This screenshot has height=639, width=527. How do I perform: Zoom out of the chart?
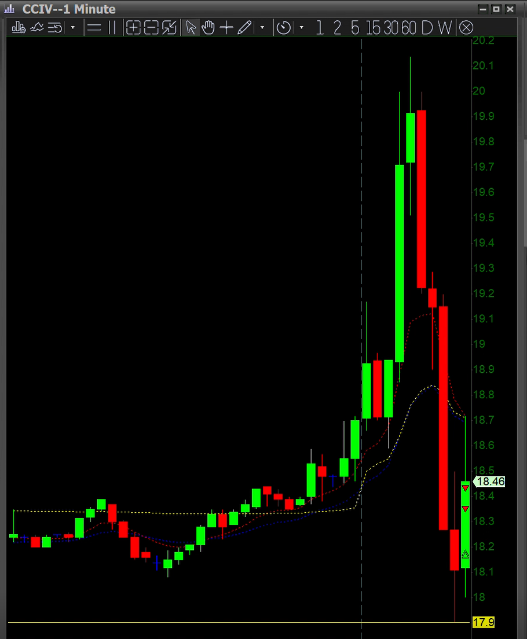point(151,28)
